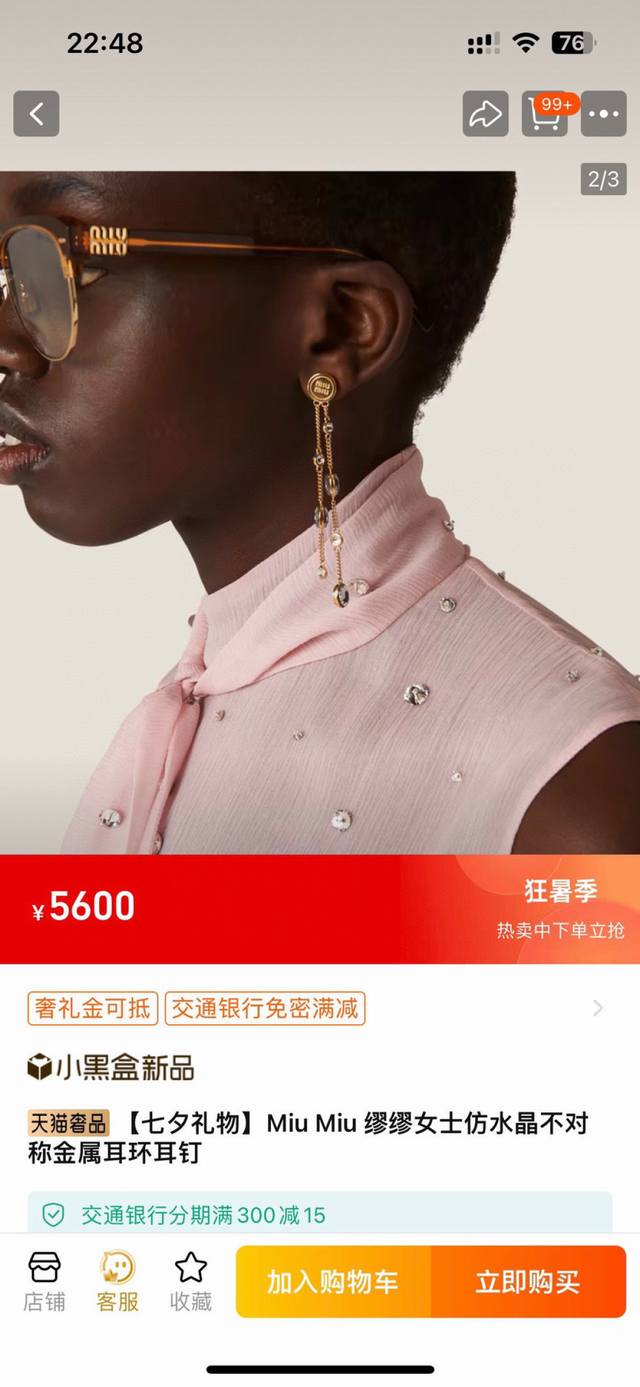Visit the 店铺 store page
The image size is (640, 1387).
click(x=44, y=1281)
